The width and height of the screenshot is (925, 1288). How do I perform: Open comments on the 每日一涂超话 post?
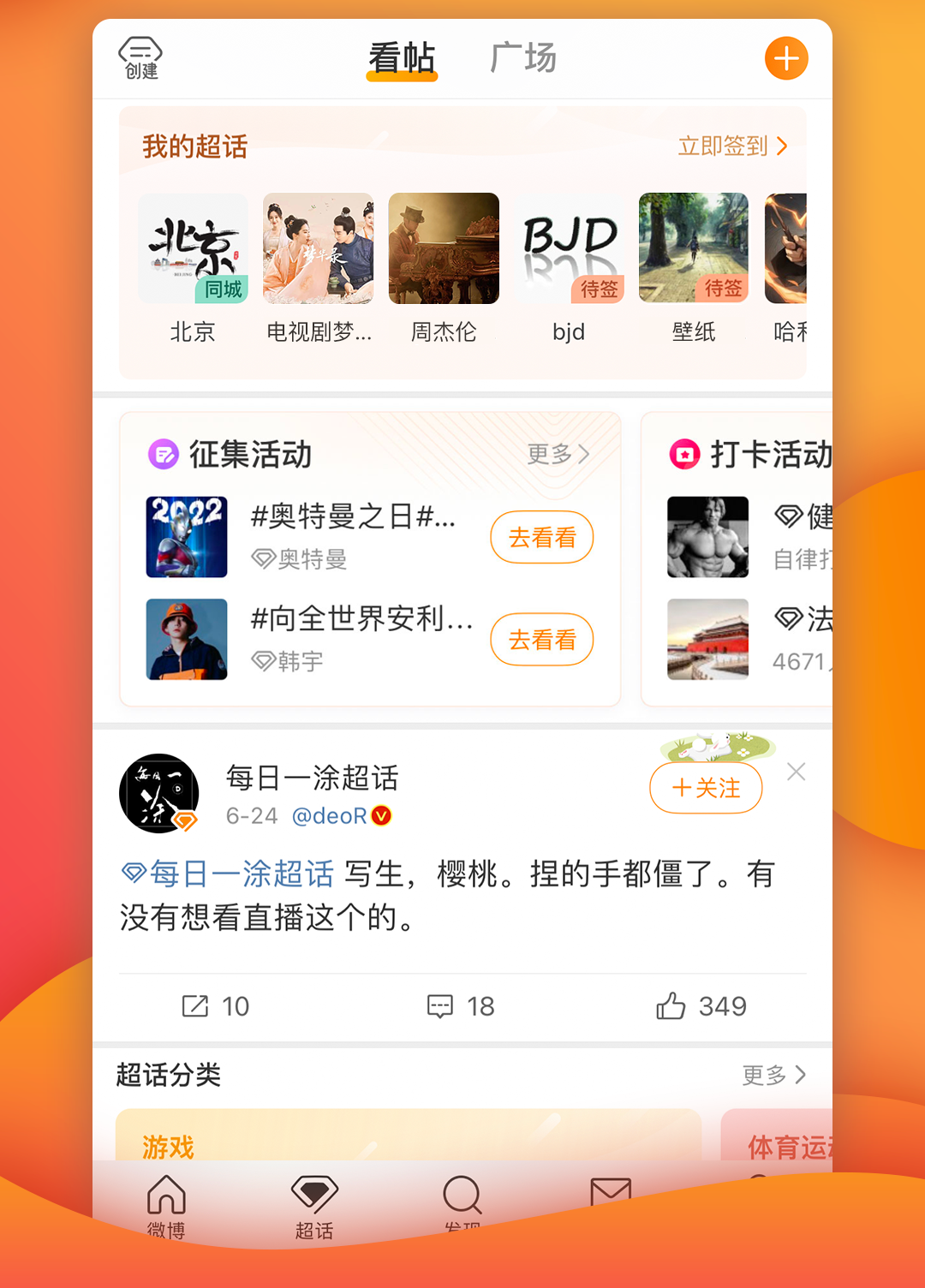click(462, 1006)
